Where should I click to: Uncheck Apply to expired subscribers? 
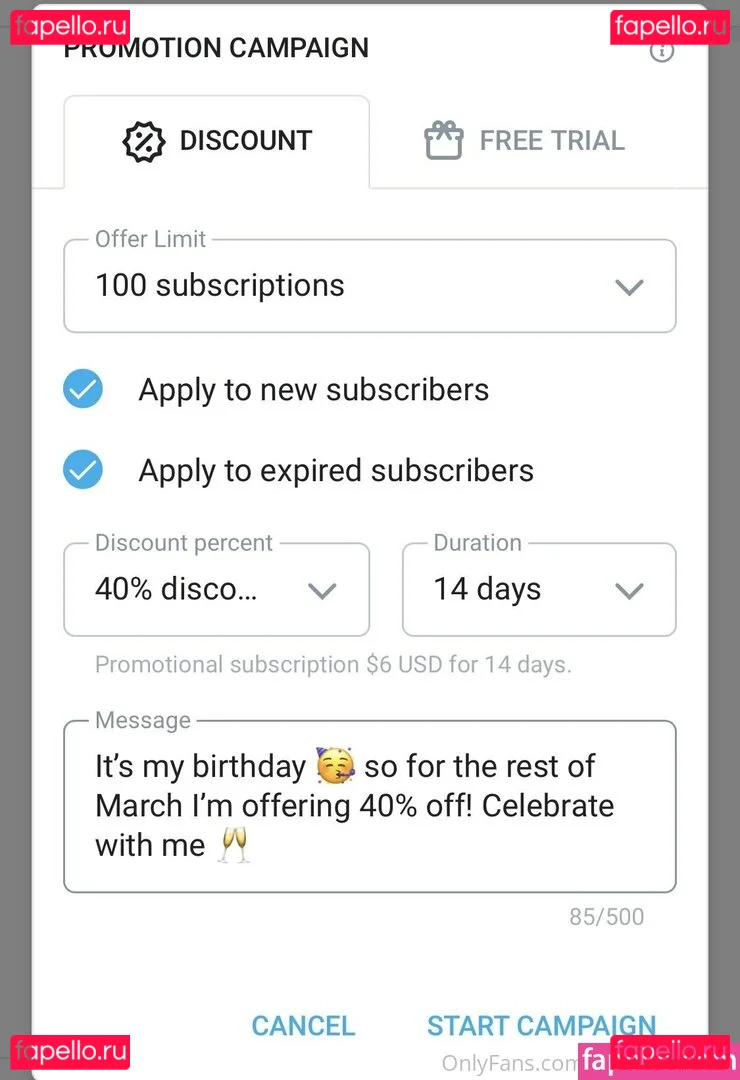coord(83,470)
